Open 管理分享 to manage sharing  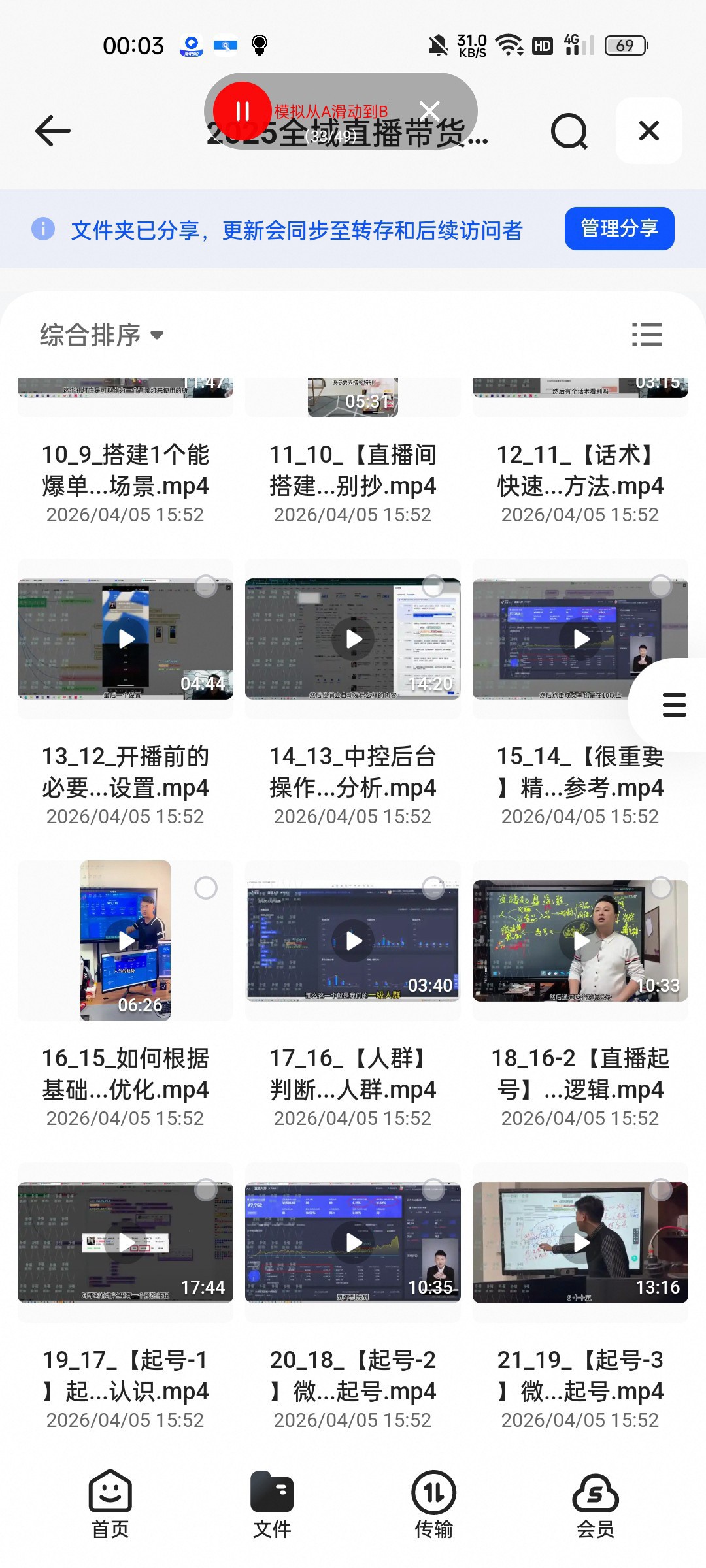coord(619,229)
